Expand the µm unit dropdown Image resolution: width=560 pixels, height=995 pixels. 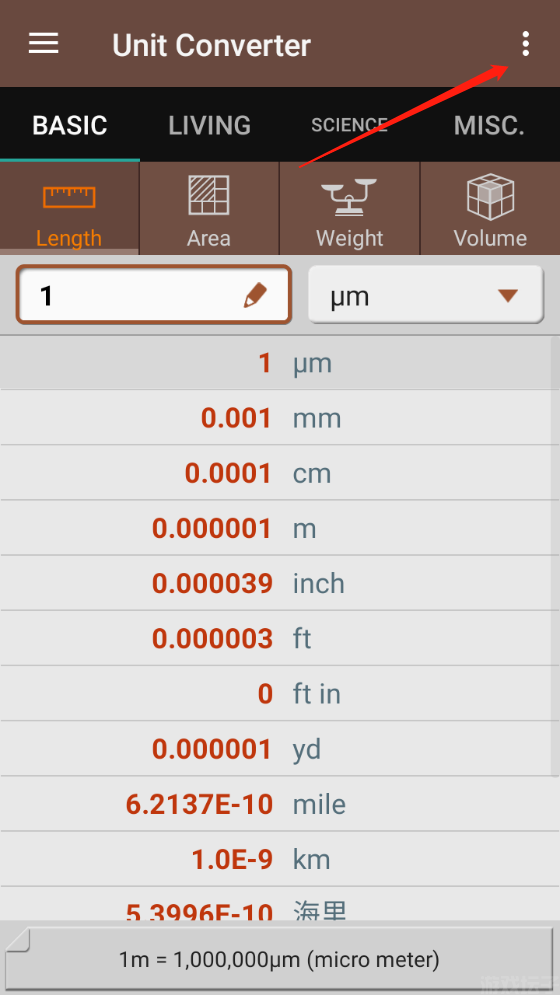pos(425,295)
